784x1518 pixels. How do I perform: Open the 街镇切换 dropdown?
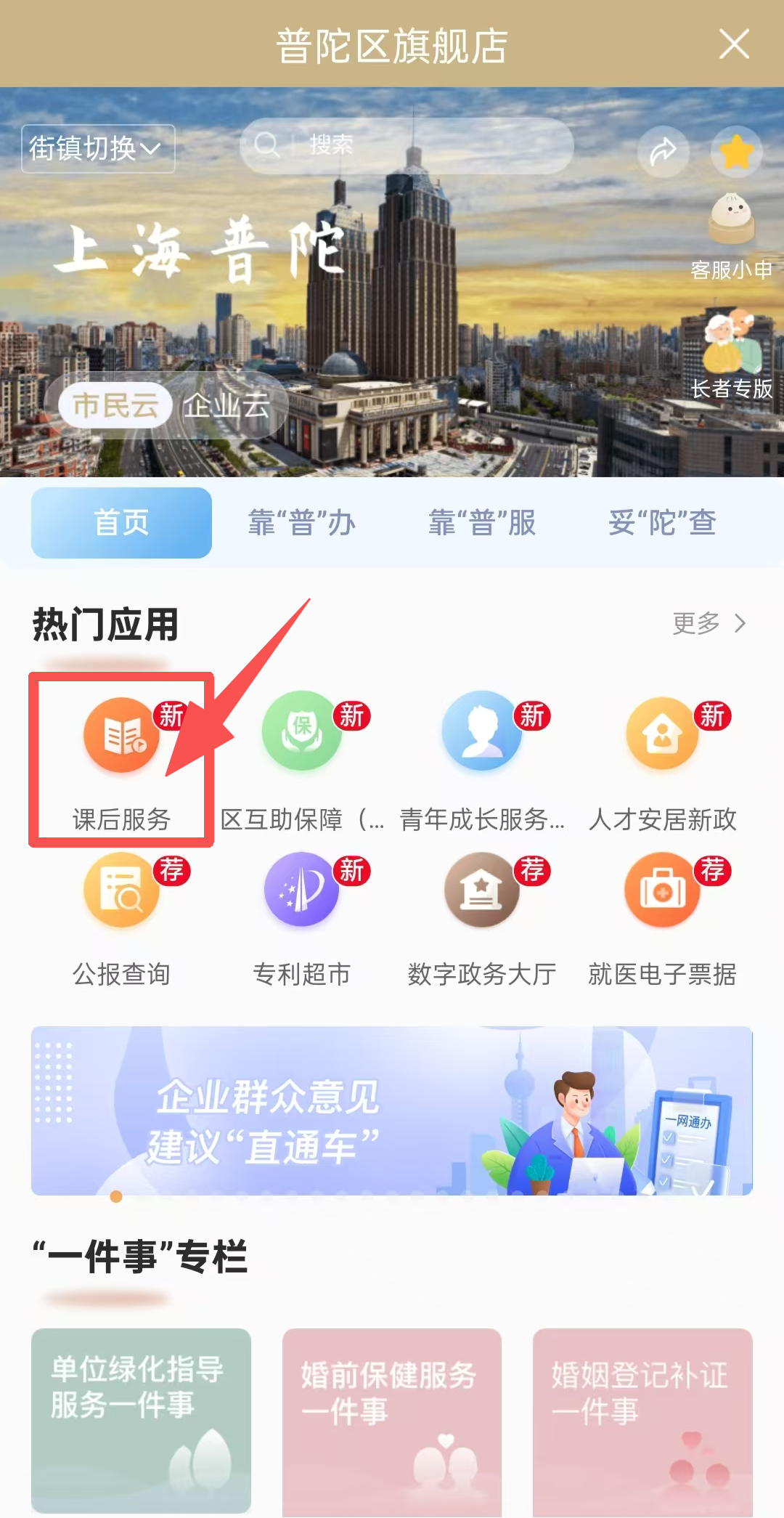tap(98, 149)
